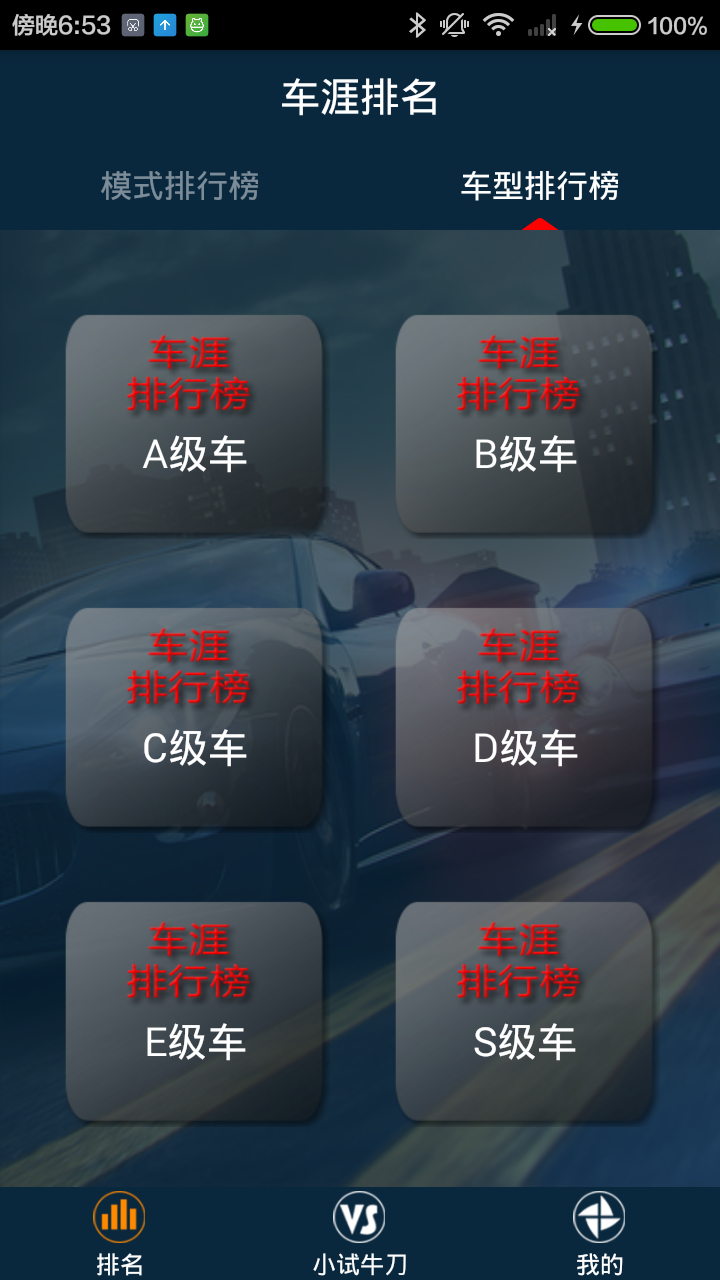Screen dimensions: 720x1280
Task: Open 我的 via the compass icon
Action: point(600,1215)
